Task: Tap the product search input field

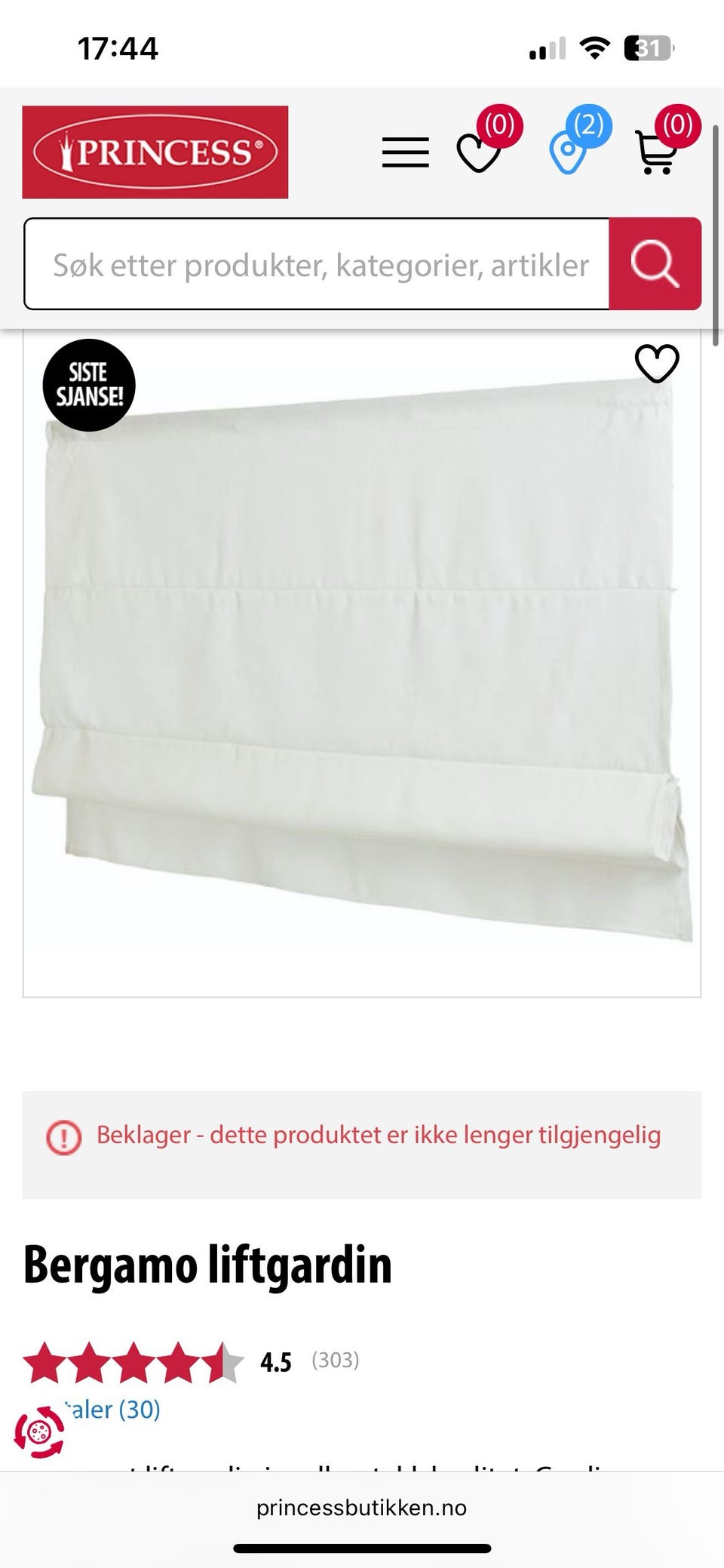Action: [317, 264]
